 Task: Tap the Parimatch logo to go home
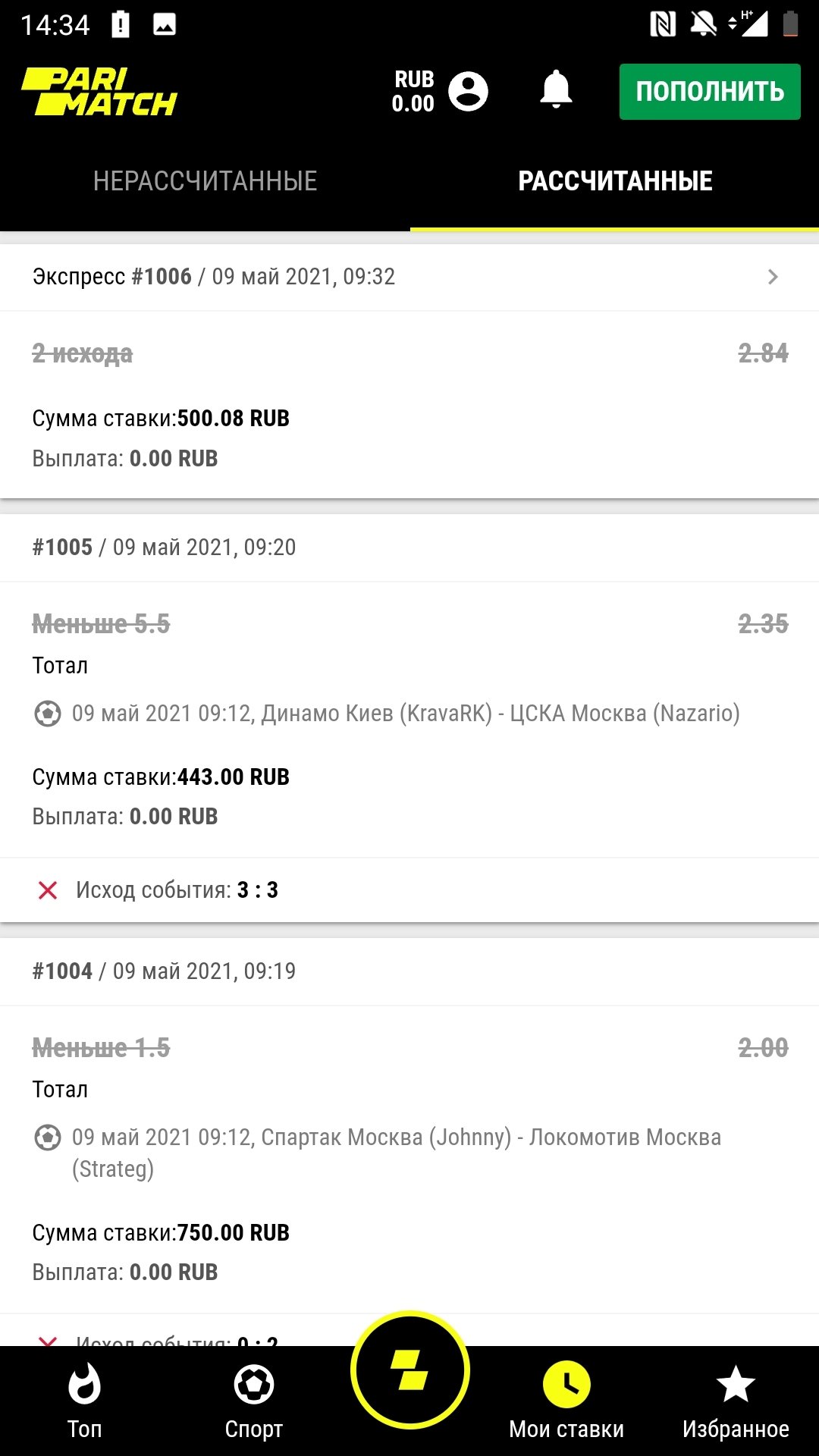99,93
